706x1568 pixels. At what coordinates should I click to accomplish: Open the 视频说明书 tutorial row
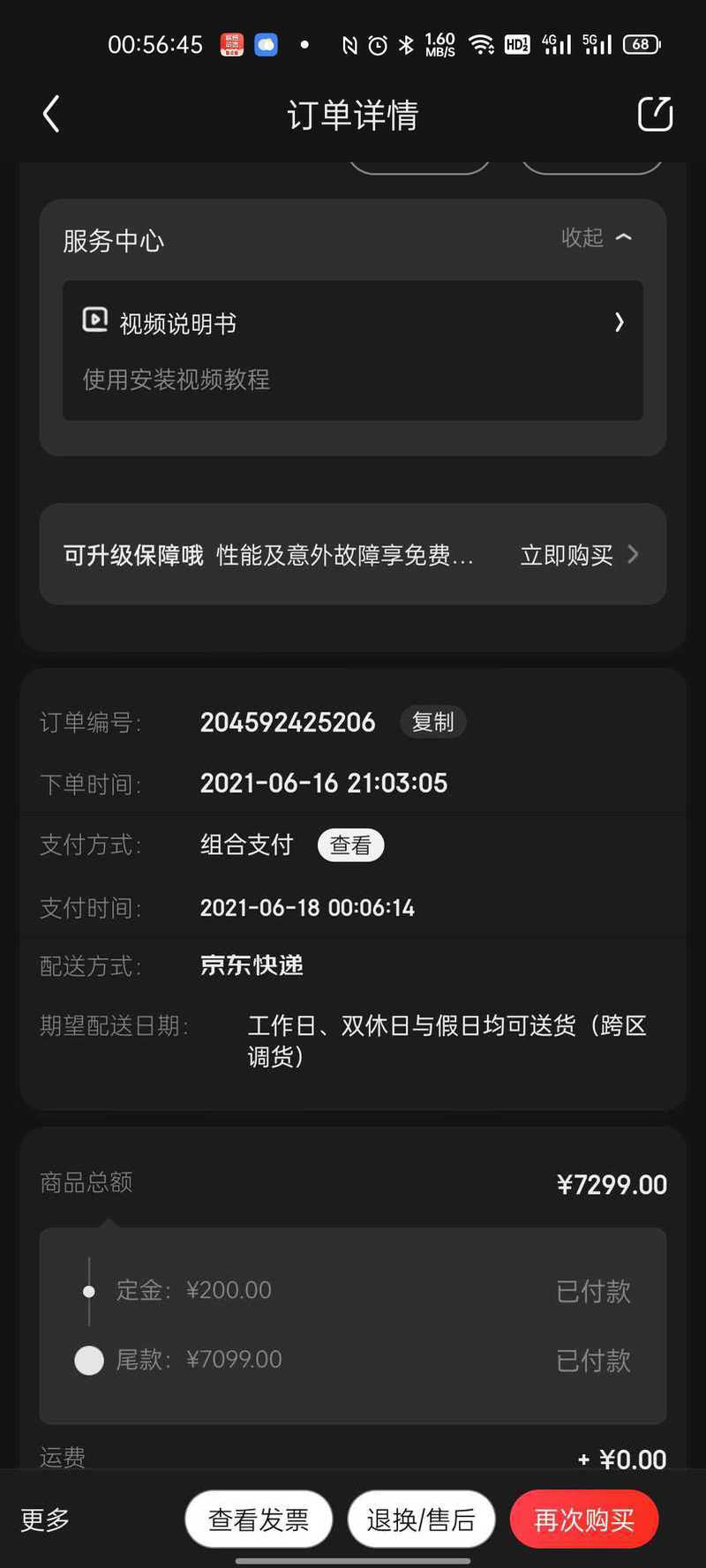click(x=353, y=350)
